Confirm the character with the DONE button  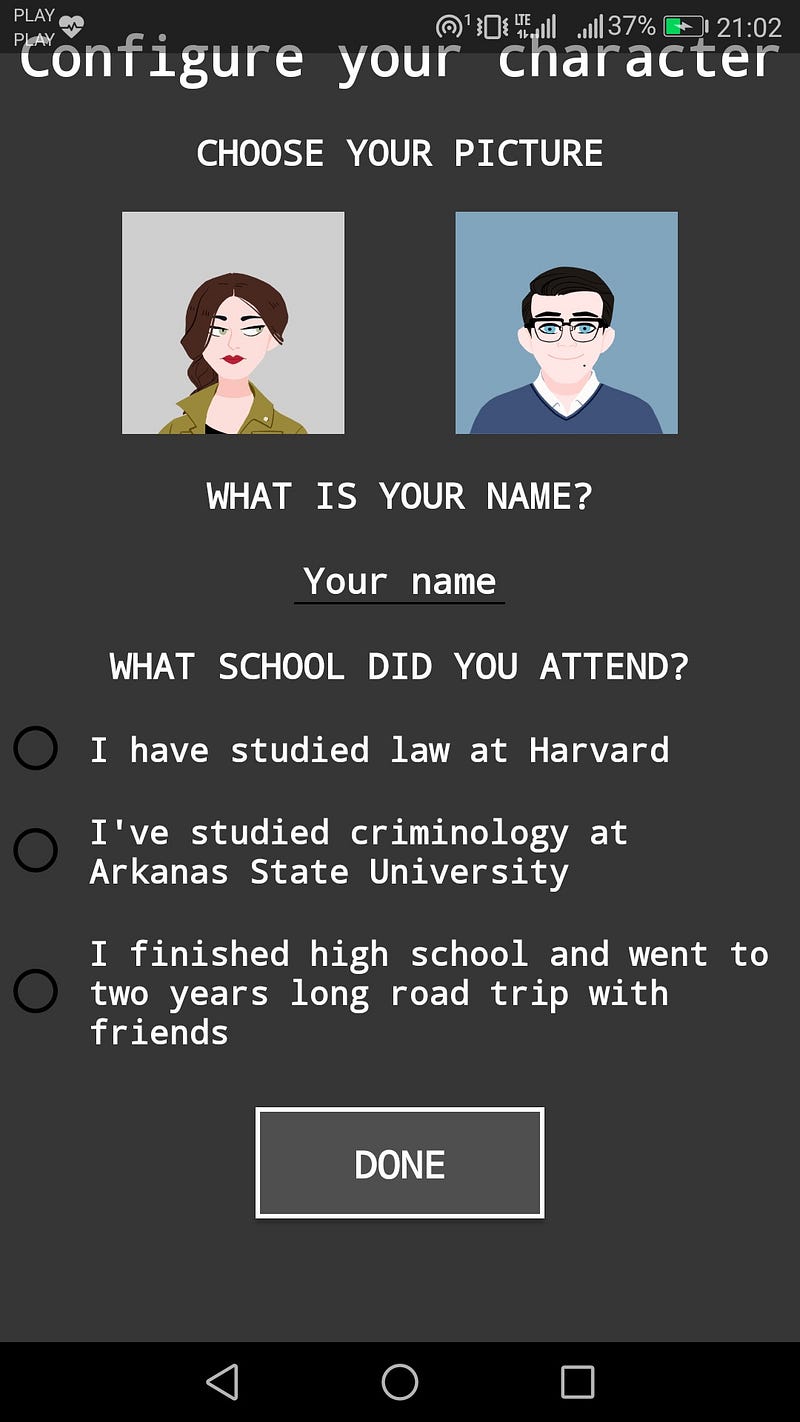click(x=399, y=1163)
